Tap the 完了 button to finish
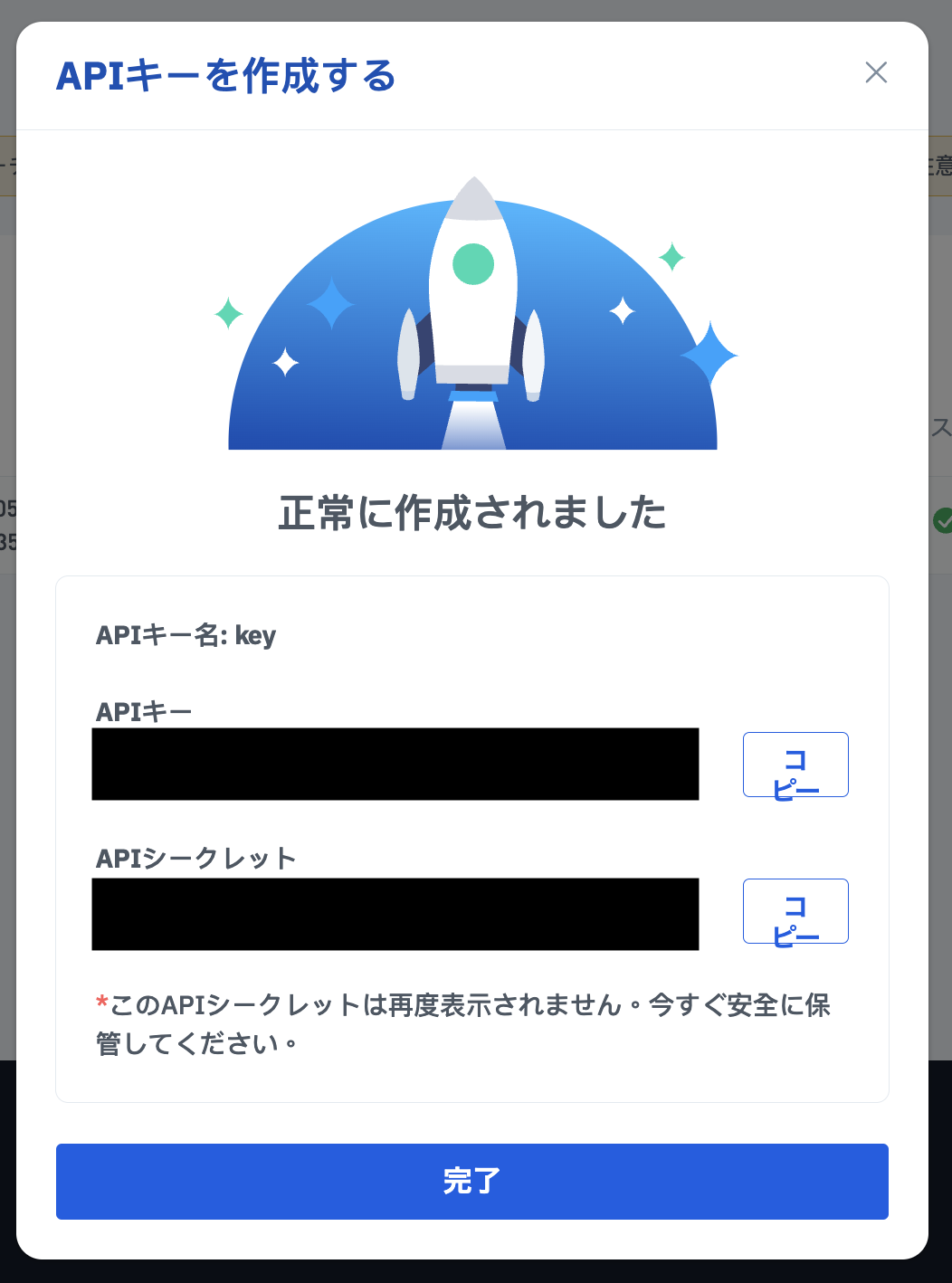952x1283 pixels. [x=472, y=1181]
